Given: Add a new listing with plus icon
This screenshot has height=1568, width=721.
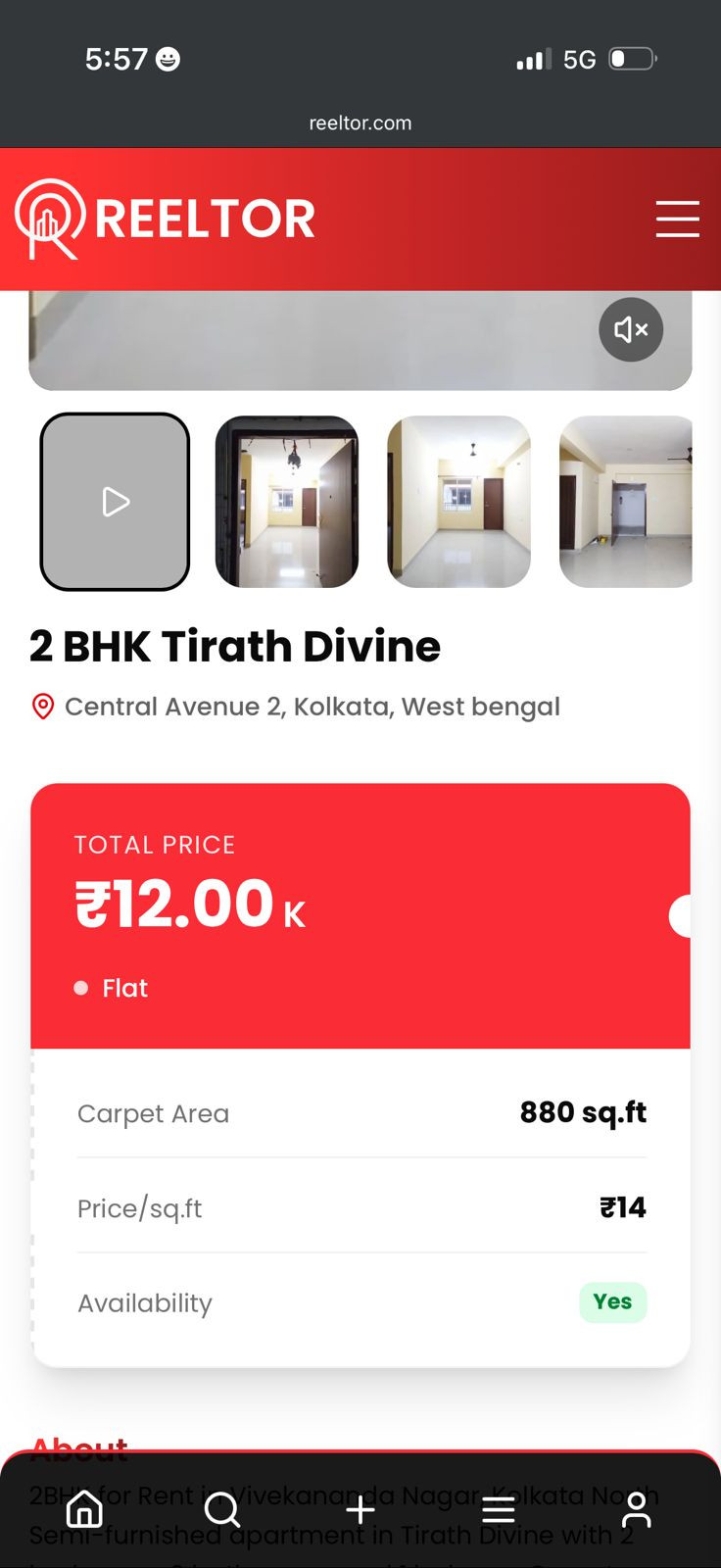Looking at the screenshot, I should [x=360, y=1509].
